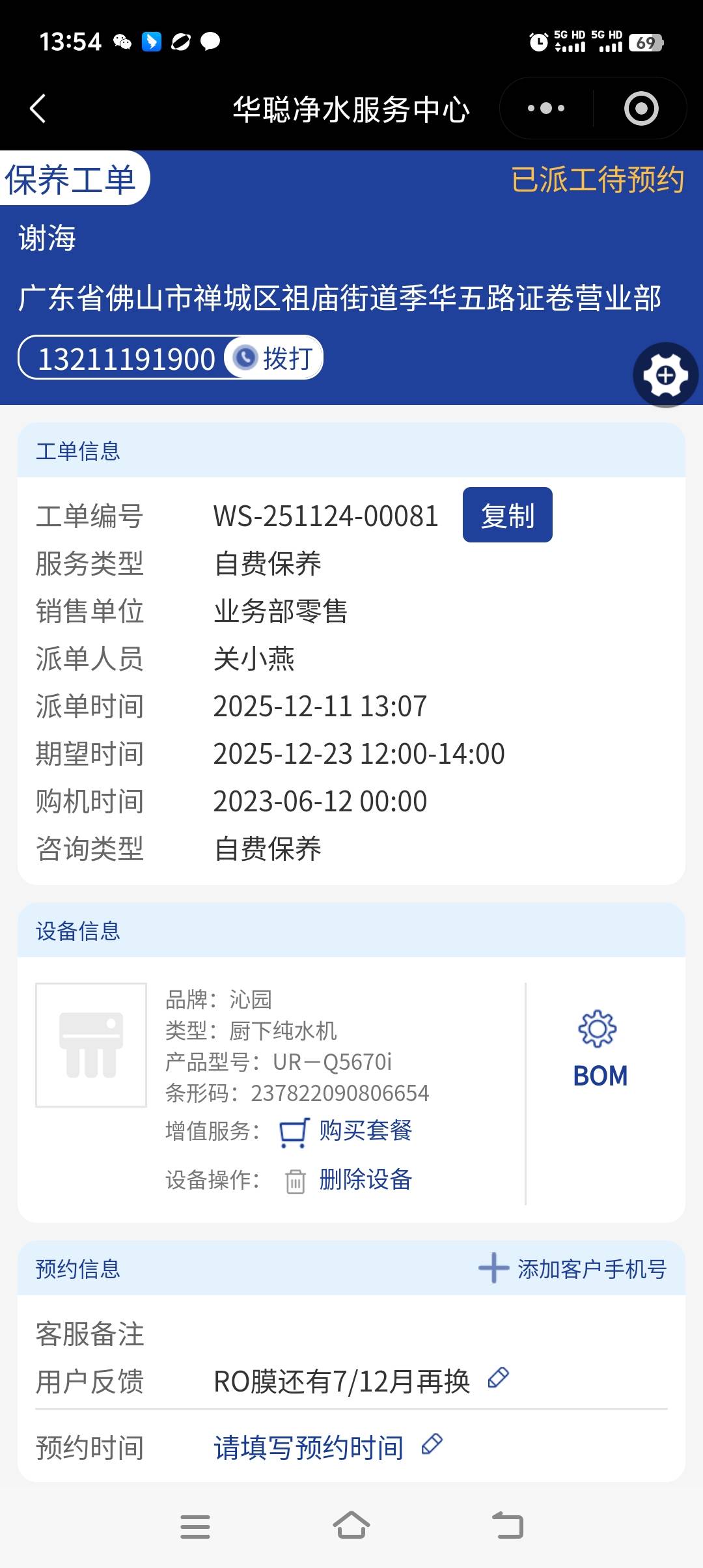This screenshot has height=1568, width=703.
Task: Close the mini program with the circle button
Action: coord(641,109)
